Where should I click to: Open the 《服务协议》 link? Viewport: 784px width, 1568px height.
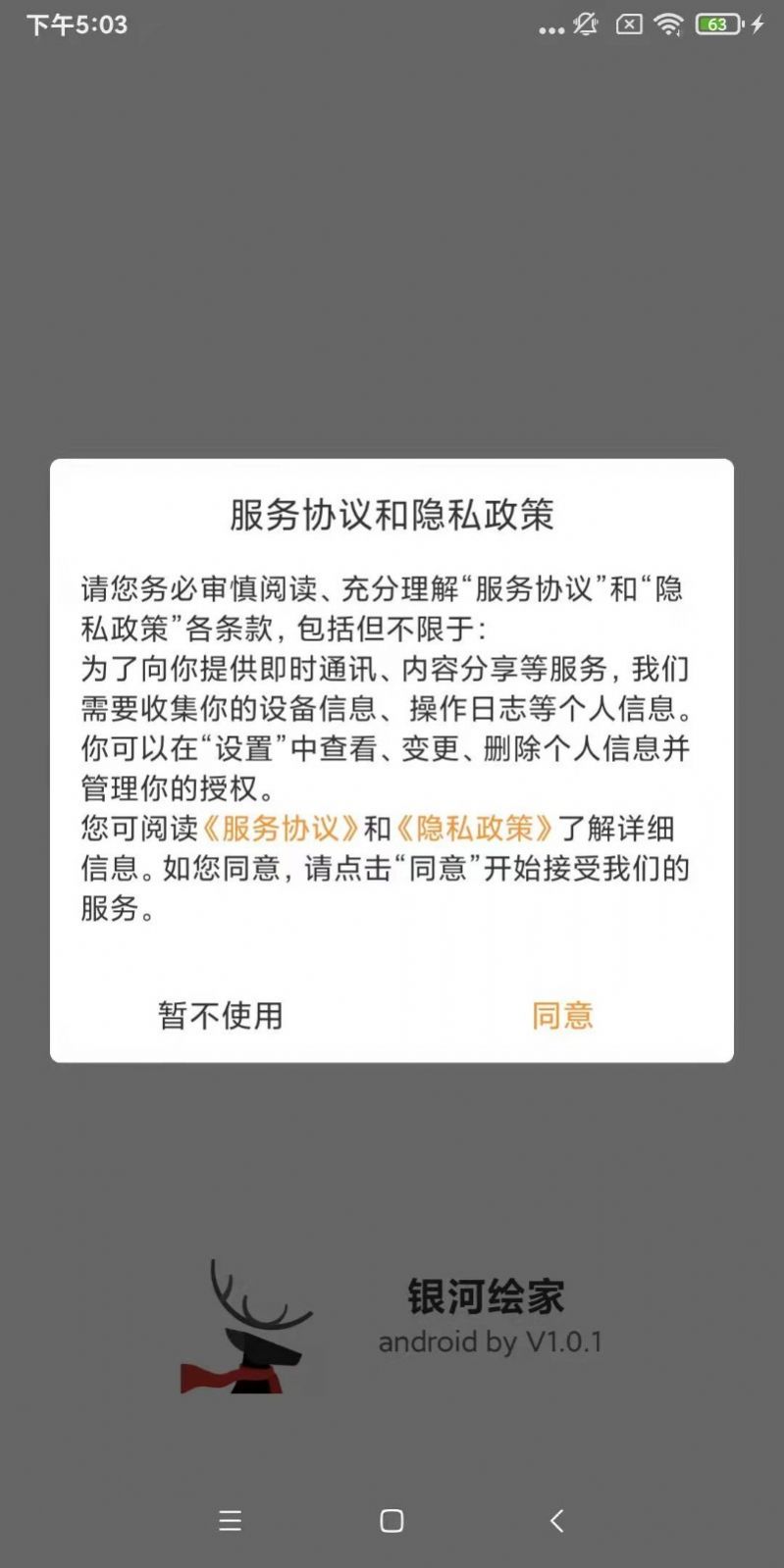coord(281,829)
